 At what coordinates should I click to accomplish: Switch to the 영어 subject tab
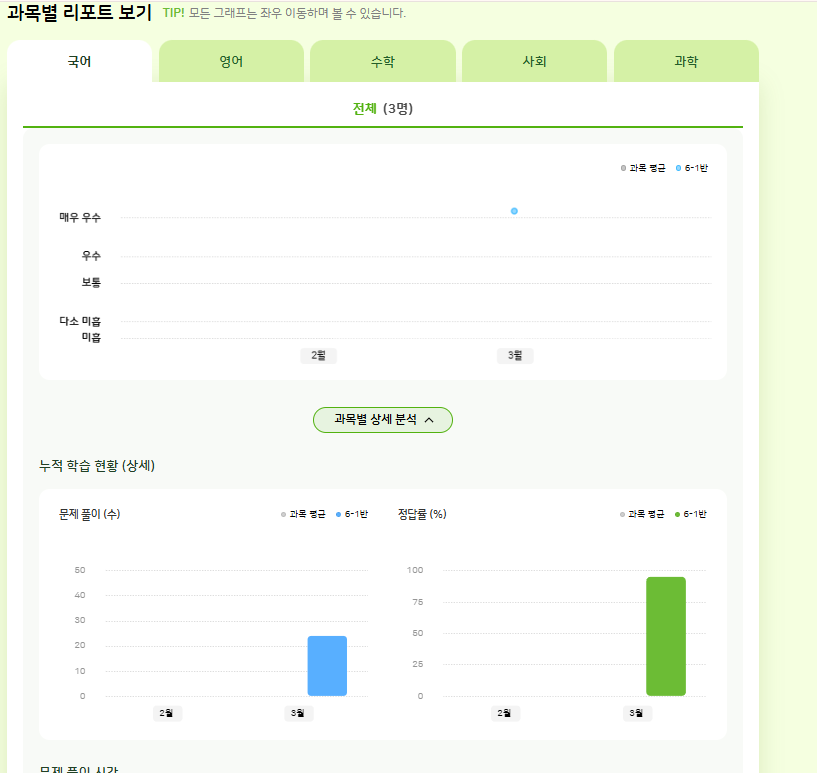coord(231,61)
